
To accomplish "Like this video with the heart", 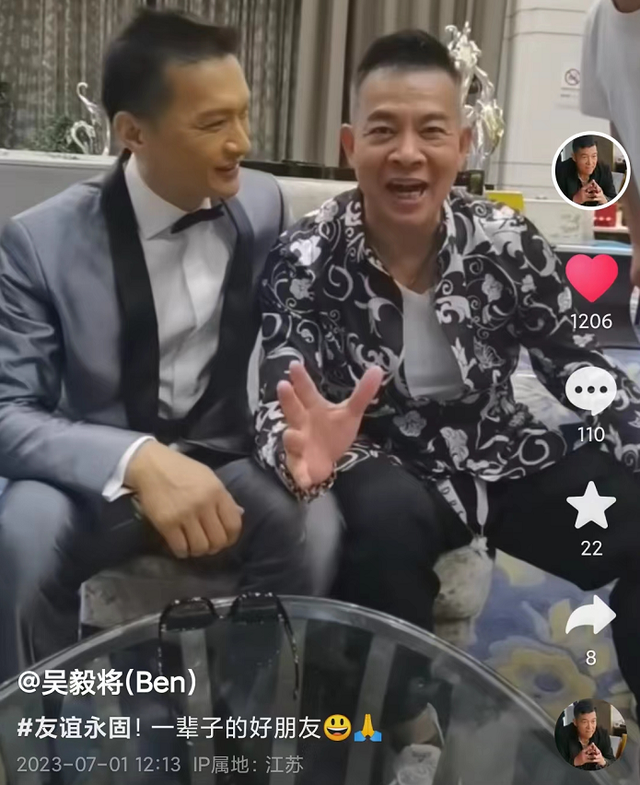I will [591, 278].
